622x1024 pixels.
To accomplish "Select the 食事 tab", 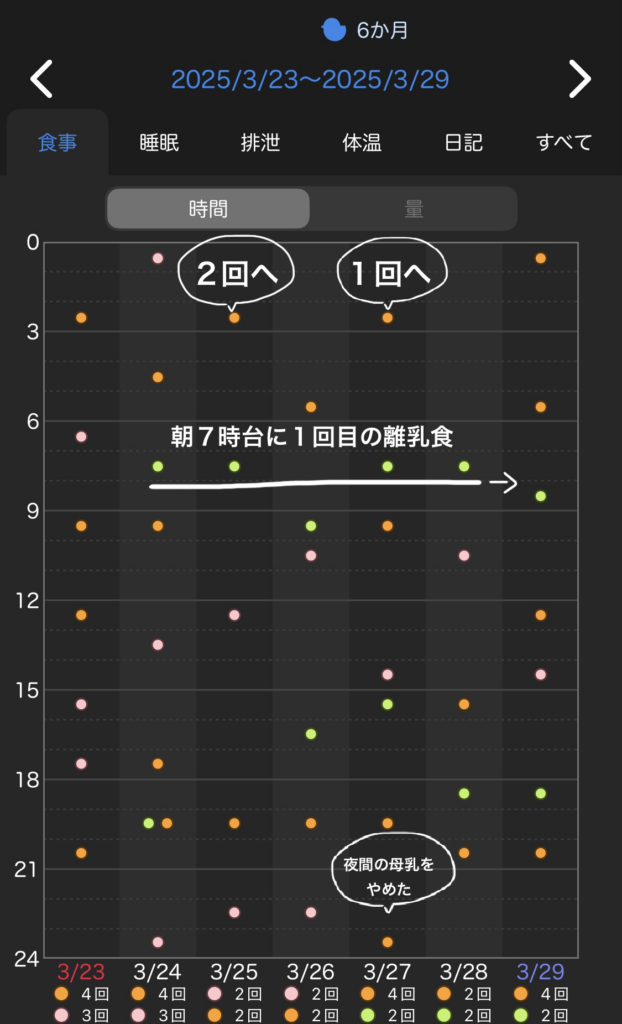I will [x=58, y=143].
